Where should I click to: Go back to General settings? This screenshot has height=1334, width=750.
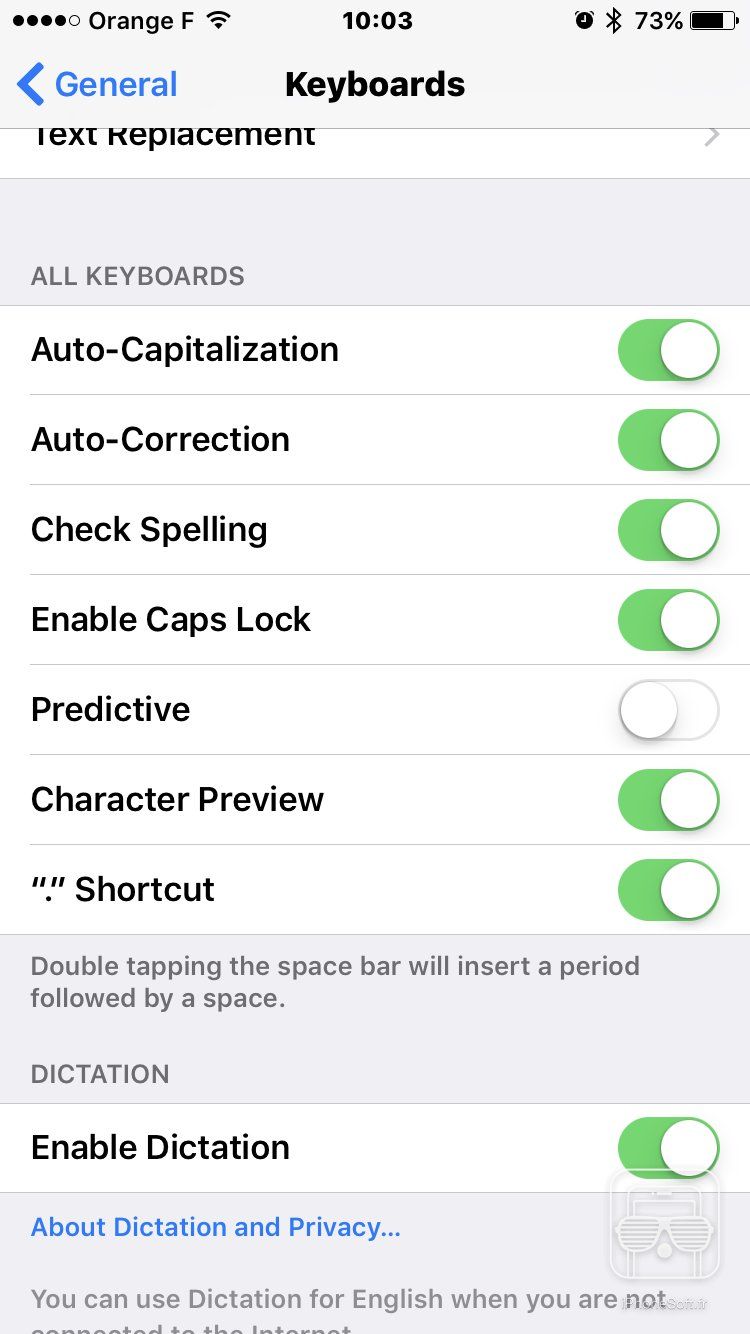click(98, 85)
